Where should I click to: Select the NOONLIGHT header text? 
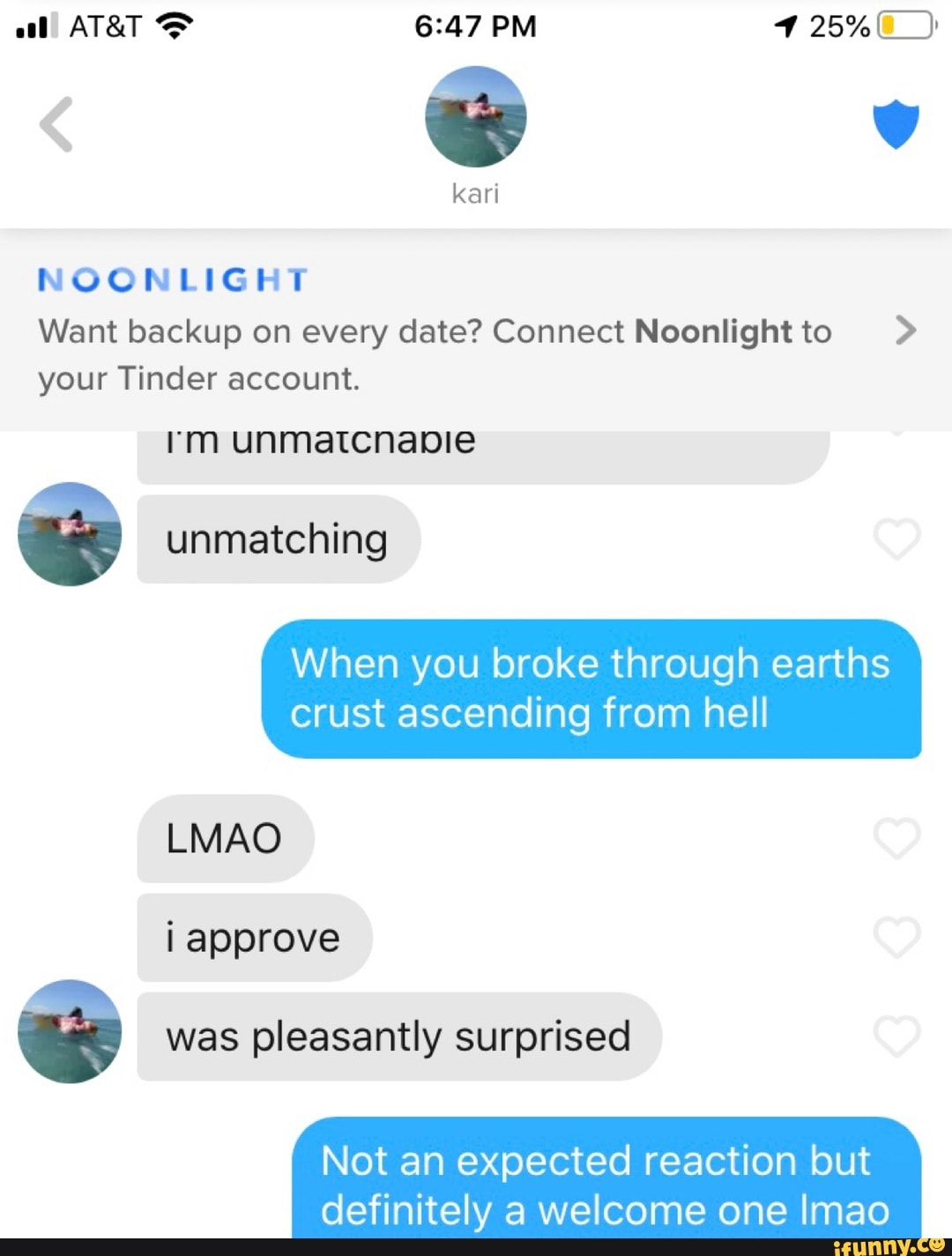click(x=171, y=279)
